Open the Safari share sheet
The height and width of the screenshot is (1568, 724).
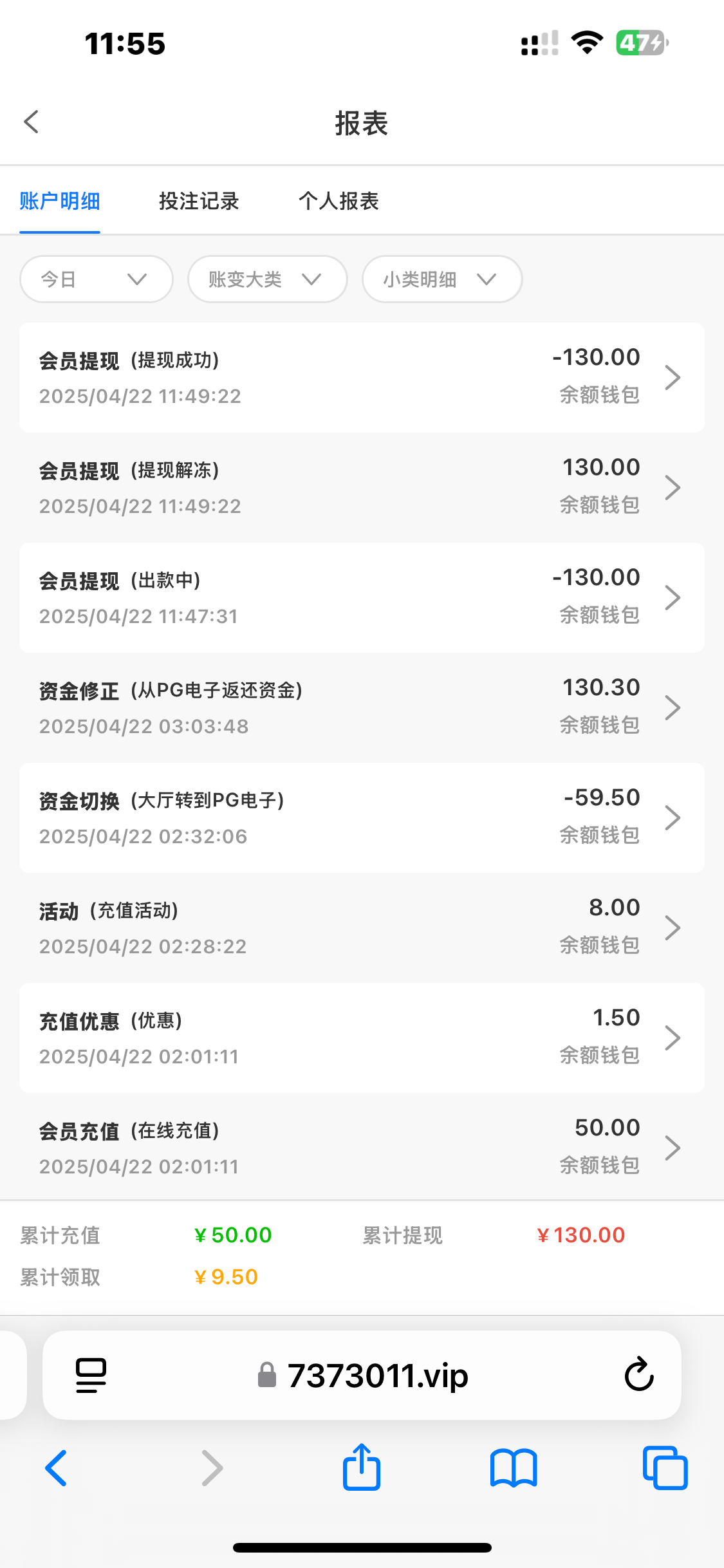pyautogui.click(x=362, y=1468)
